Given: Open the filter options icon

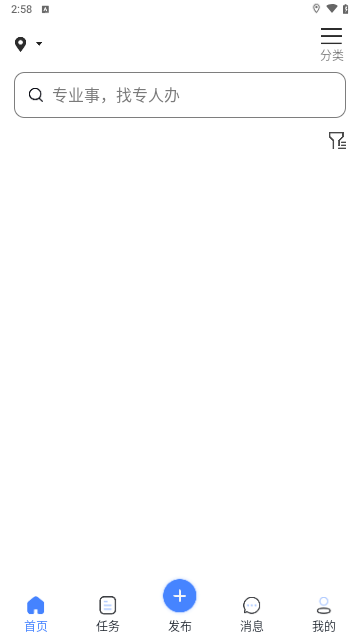Looking at the screenshot, I should point(338,140).
